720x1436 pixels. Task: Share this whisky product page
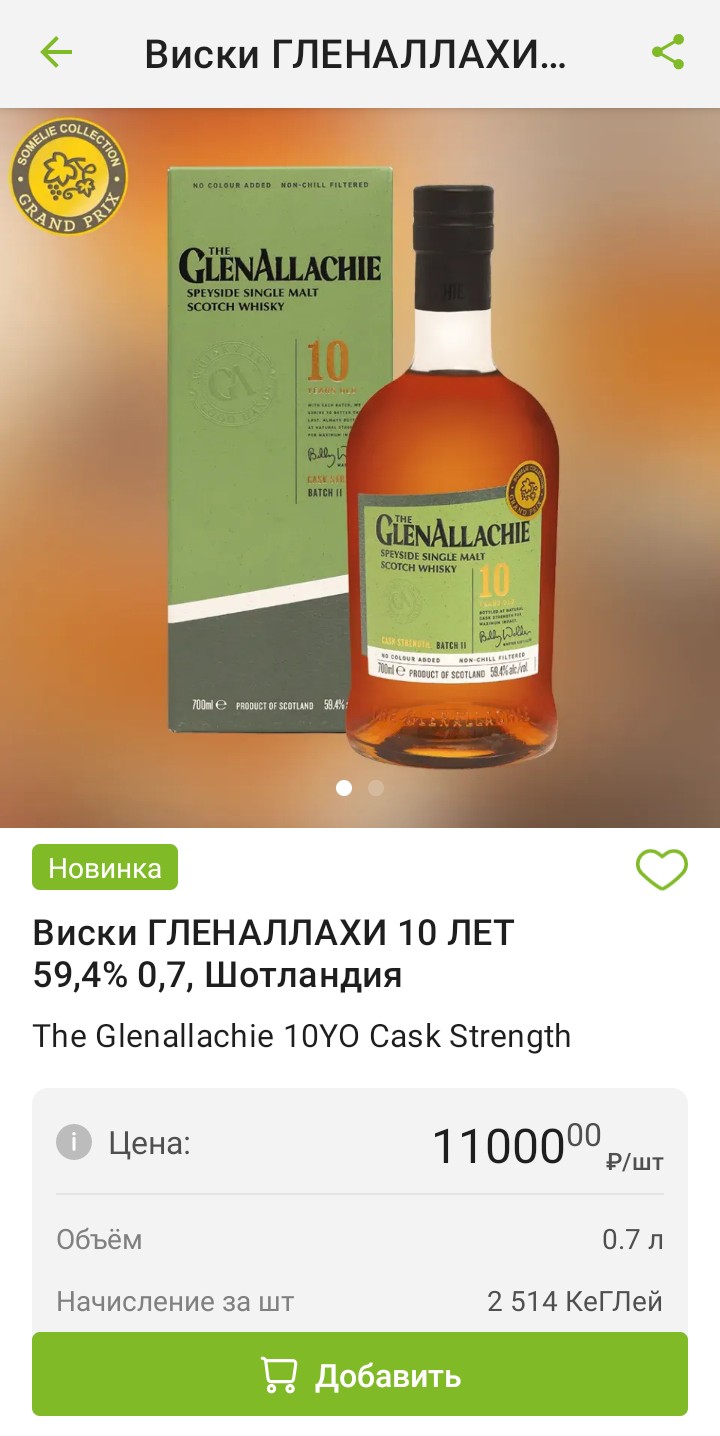pyautogui.click(x=667, y=52)
